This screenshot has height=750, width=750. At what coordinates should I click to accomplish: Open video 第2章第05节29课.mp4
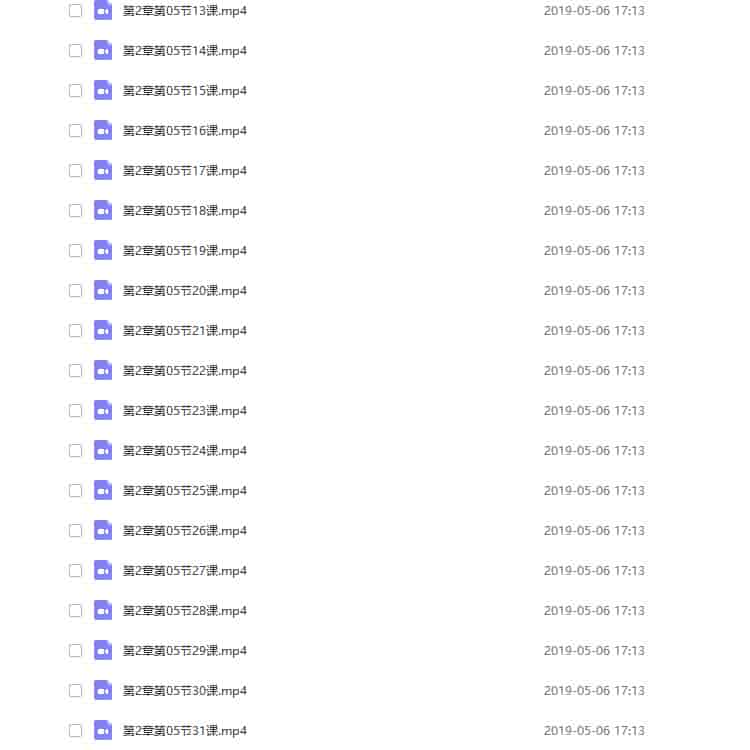coord(184,651)
